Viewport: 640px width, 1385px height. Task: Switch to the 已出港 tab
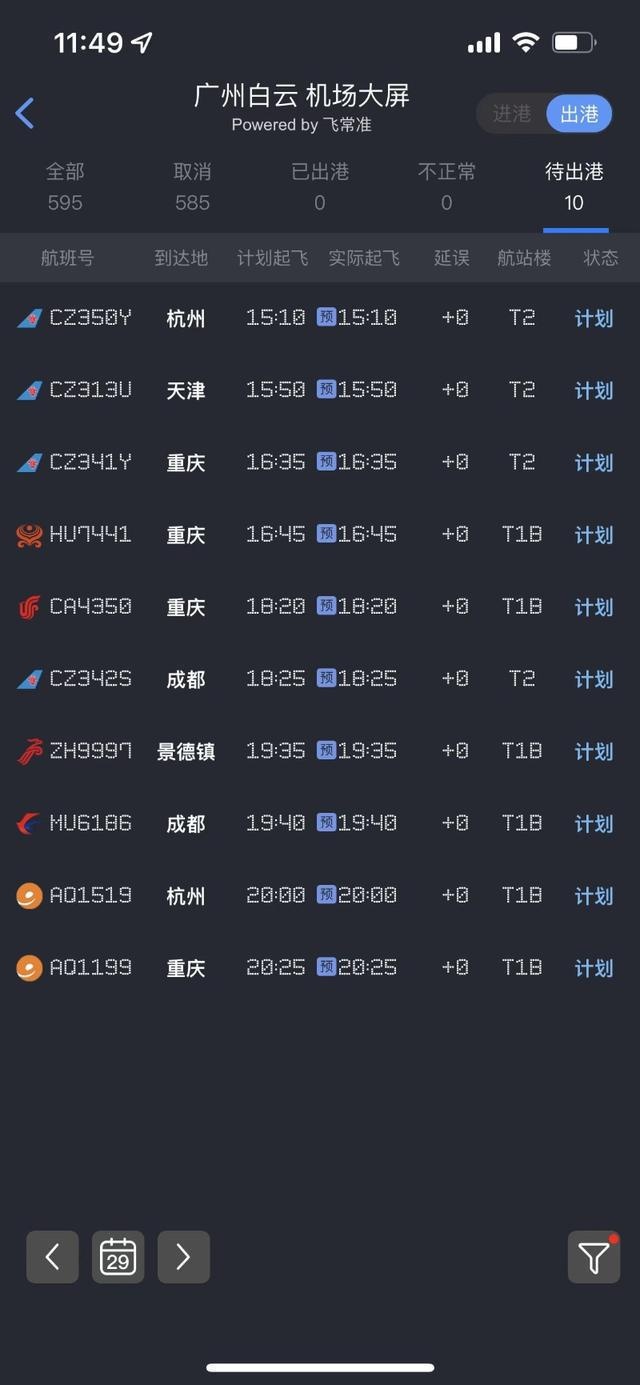[x=320, y=187]
